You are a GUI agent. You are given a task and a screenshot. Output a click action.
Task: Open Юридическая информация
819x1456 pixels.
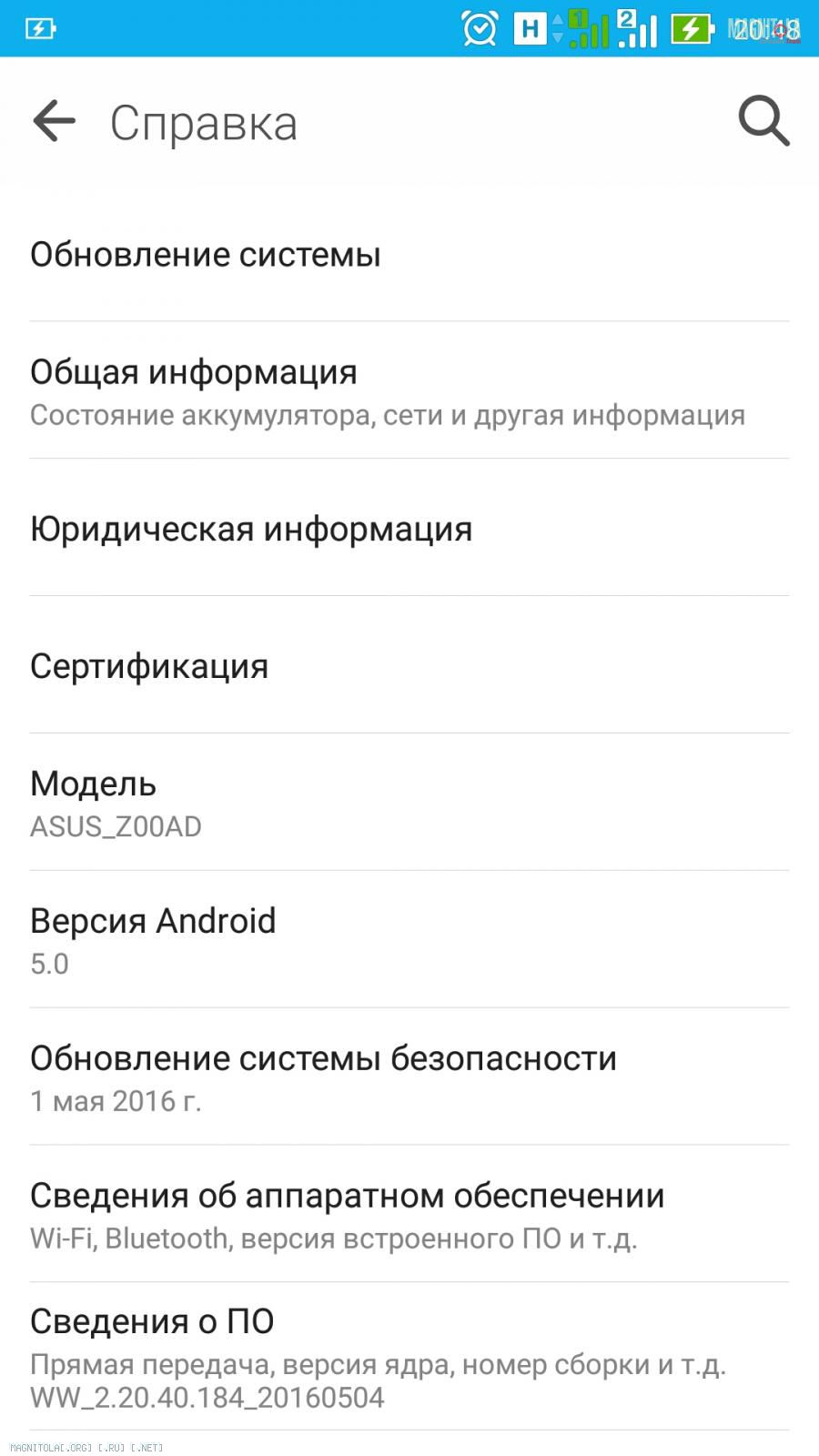coord(409,528)
